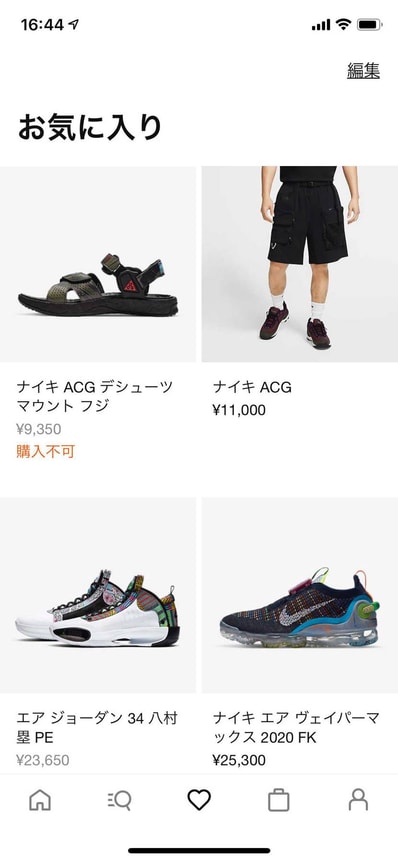Switch to the profile tab
The width and height of the screenshot is (398, 862).
[358, 800]
